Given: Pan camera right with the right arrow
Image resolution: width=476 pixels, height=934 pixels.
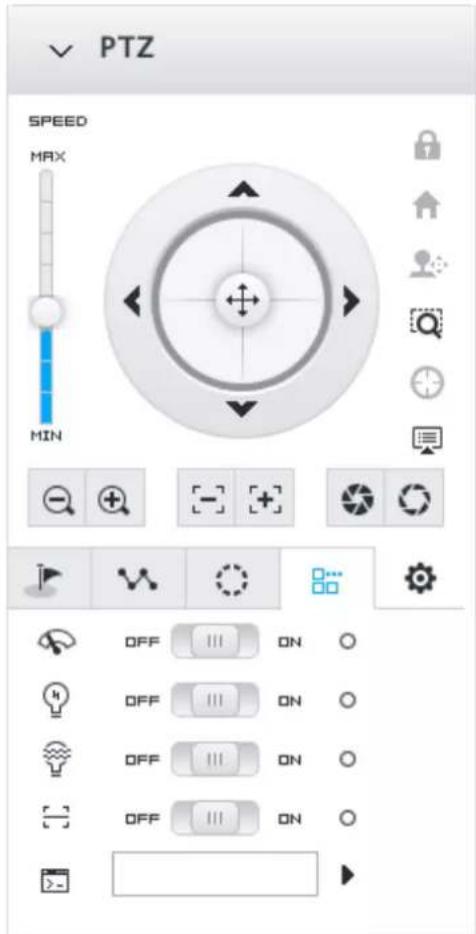Looking at the screenshot, I should click(x=352, y=301).
